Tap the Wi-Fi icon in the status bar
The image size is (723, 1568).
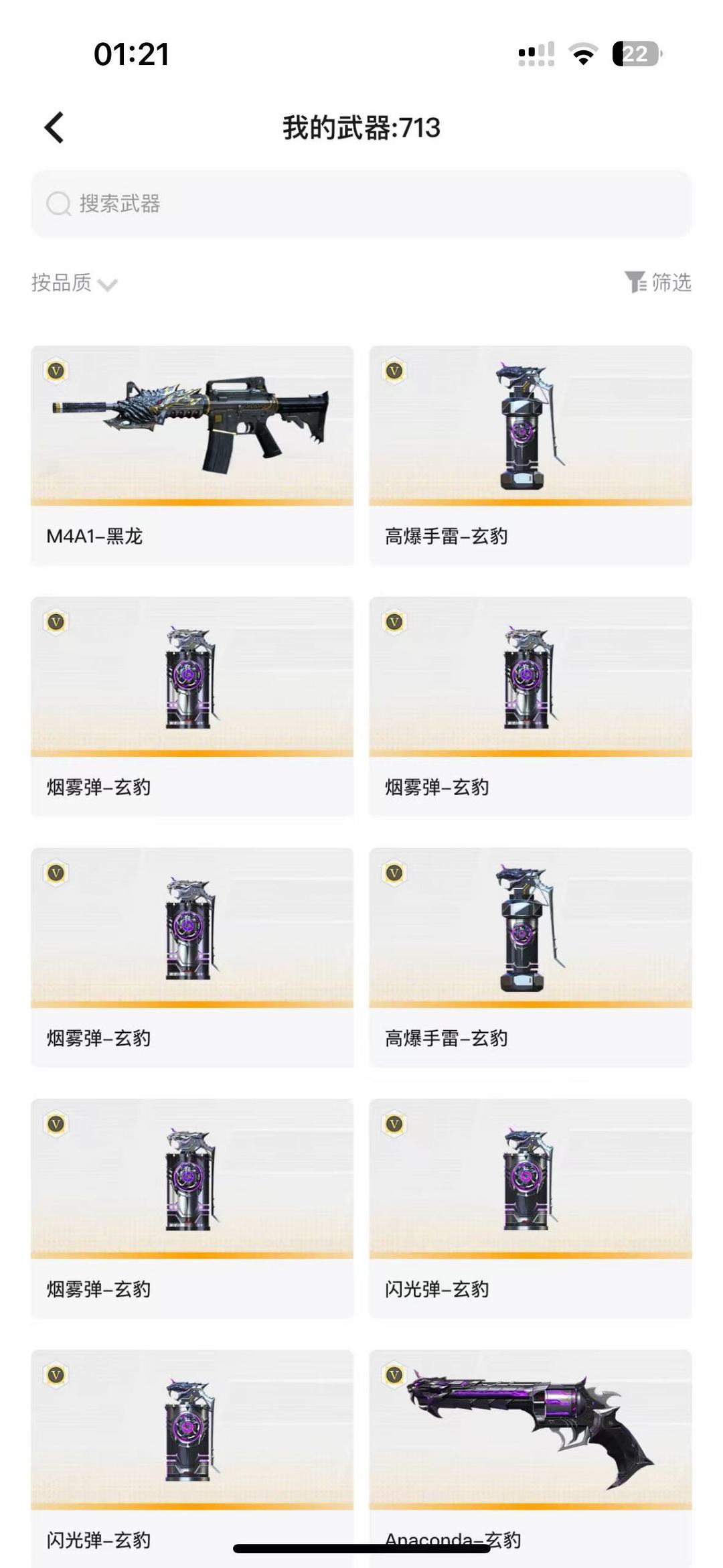584,54
